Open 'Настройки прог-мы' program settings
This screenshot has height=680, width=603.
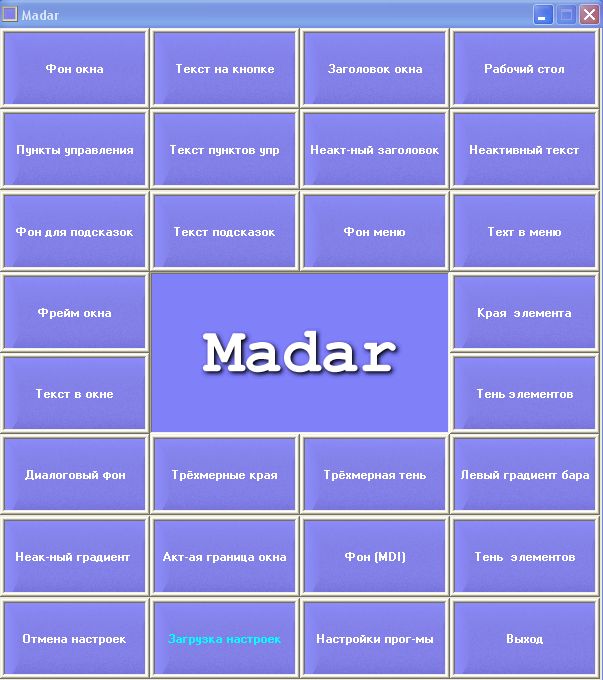(375, 638)
